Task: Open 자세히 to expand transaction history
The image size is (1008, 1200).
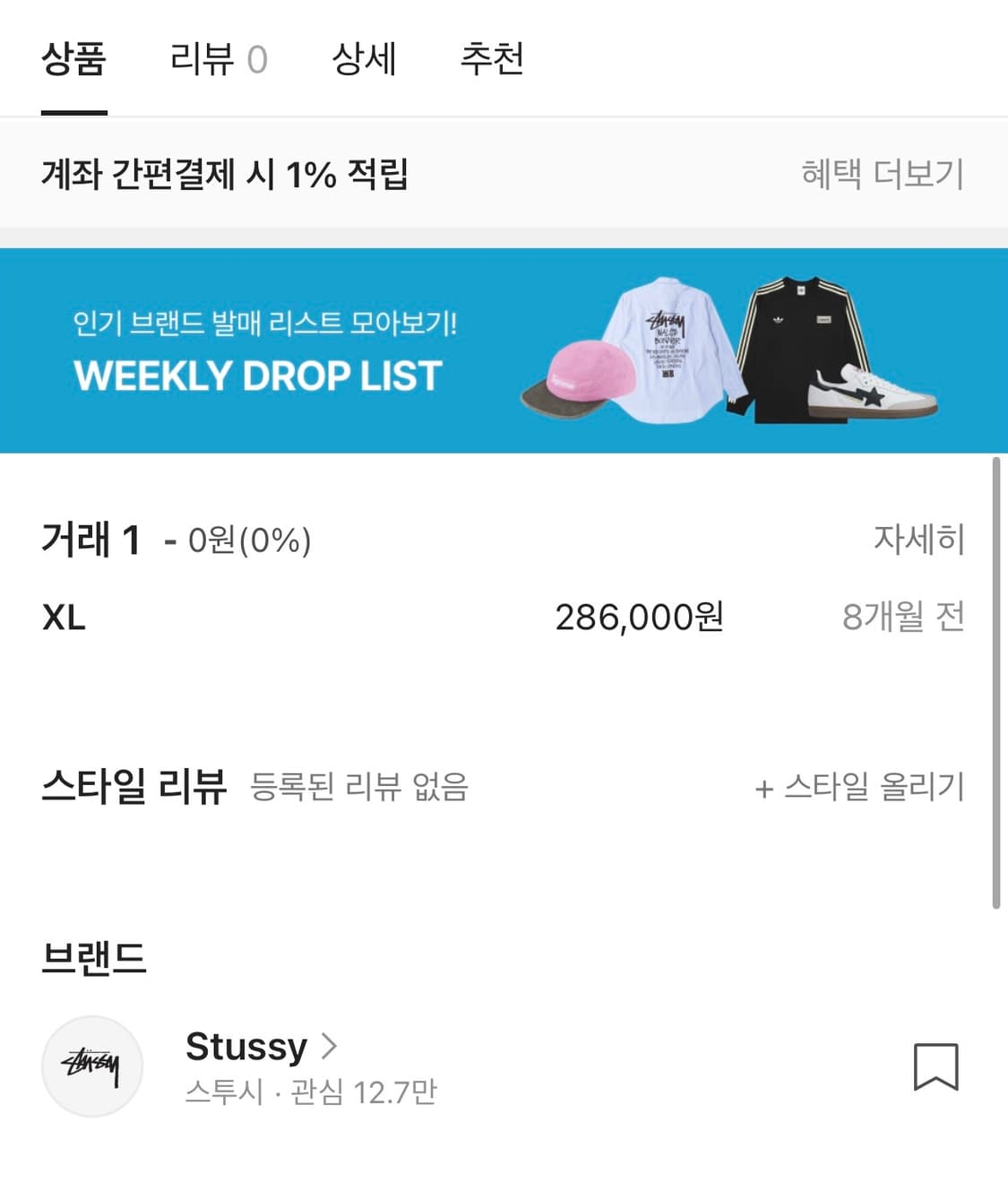Action: pos(917,539)
